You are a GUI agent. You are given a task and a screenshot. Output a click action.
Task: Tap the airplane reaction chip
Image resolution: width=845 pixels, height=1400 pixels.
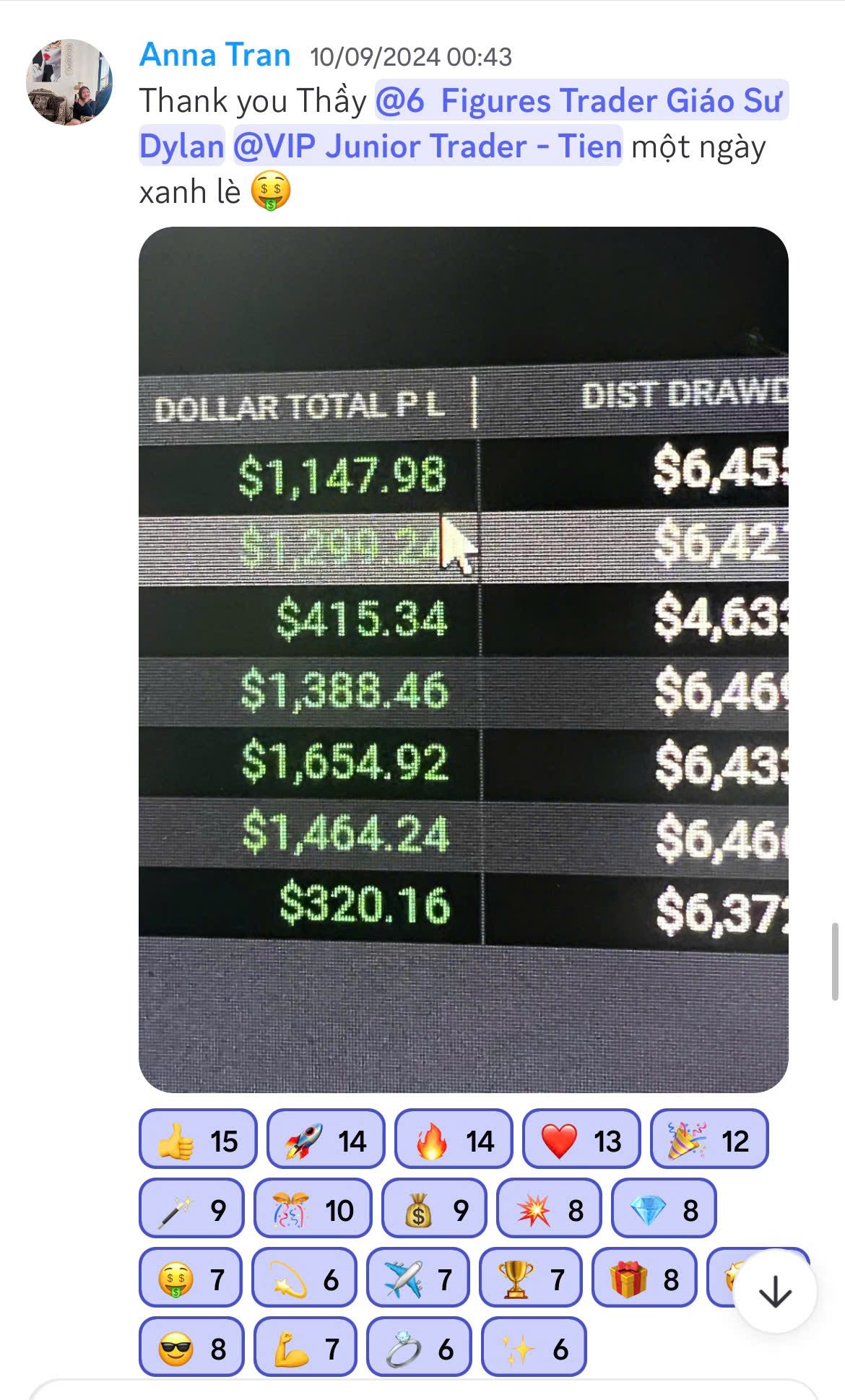(417, 1279)
